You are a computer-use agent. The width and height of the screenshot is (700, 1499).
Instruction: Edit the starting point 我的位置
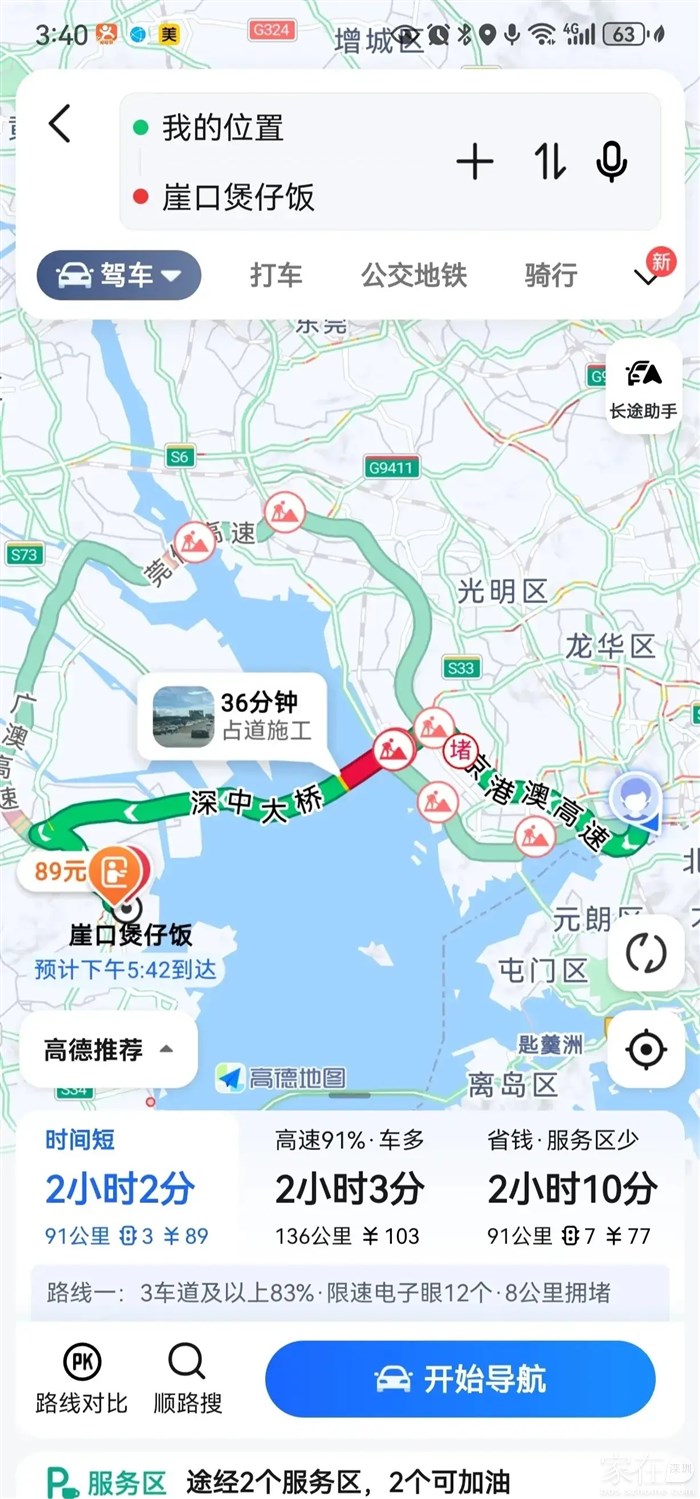[223, 128]
